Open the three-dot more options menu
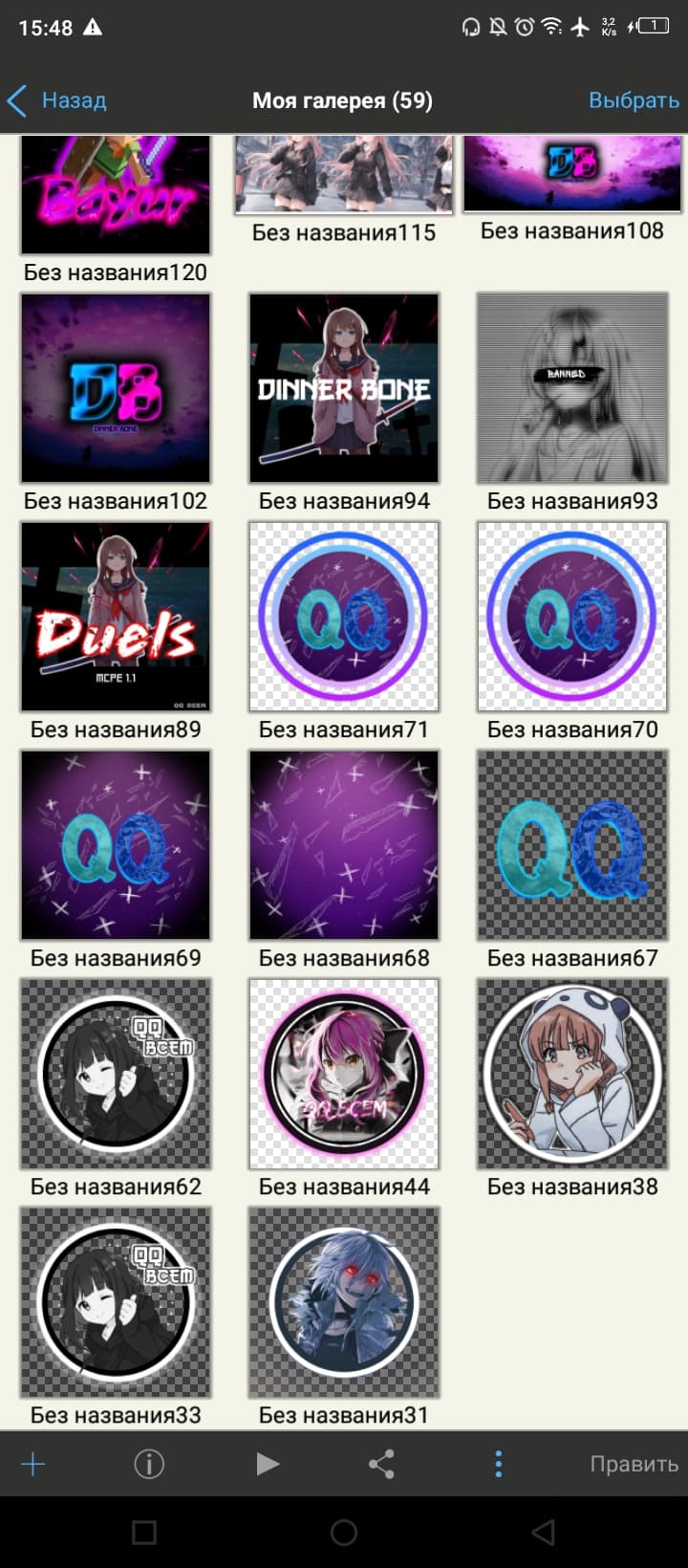688x1568 pixels. click(x=498, y=1464)
